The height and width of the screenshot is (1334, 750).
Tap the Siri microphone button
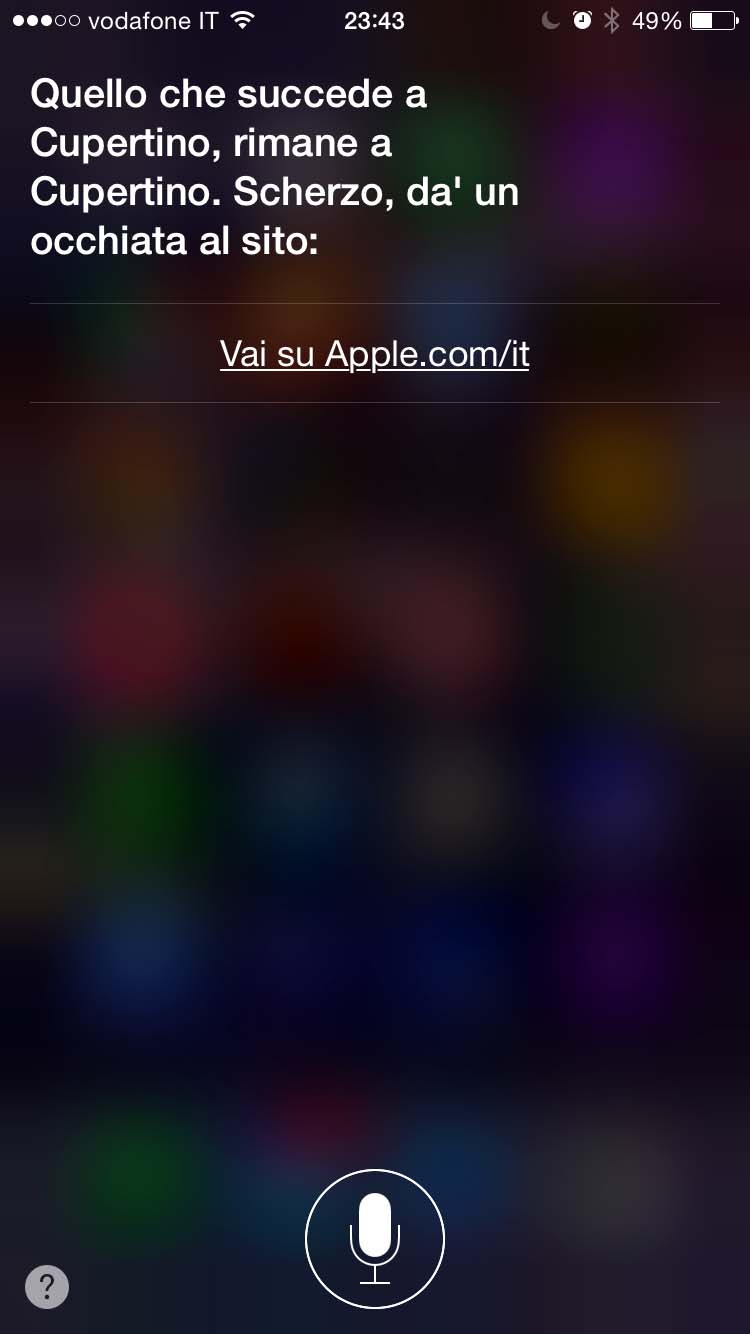click(375, 1238)
